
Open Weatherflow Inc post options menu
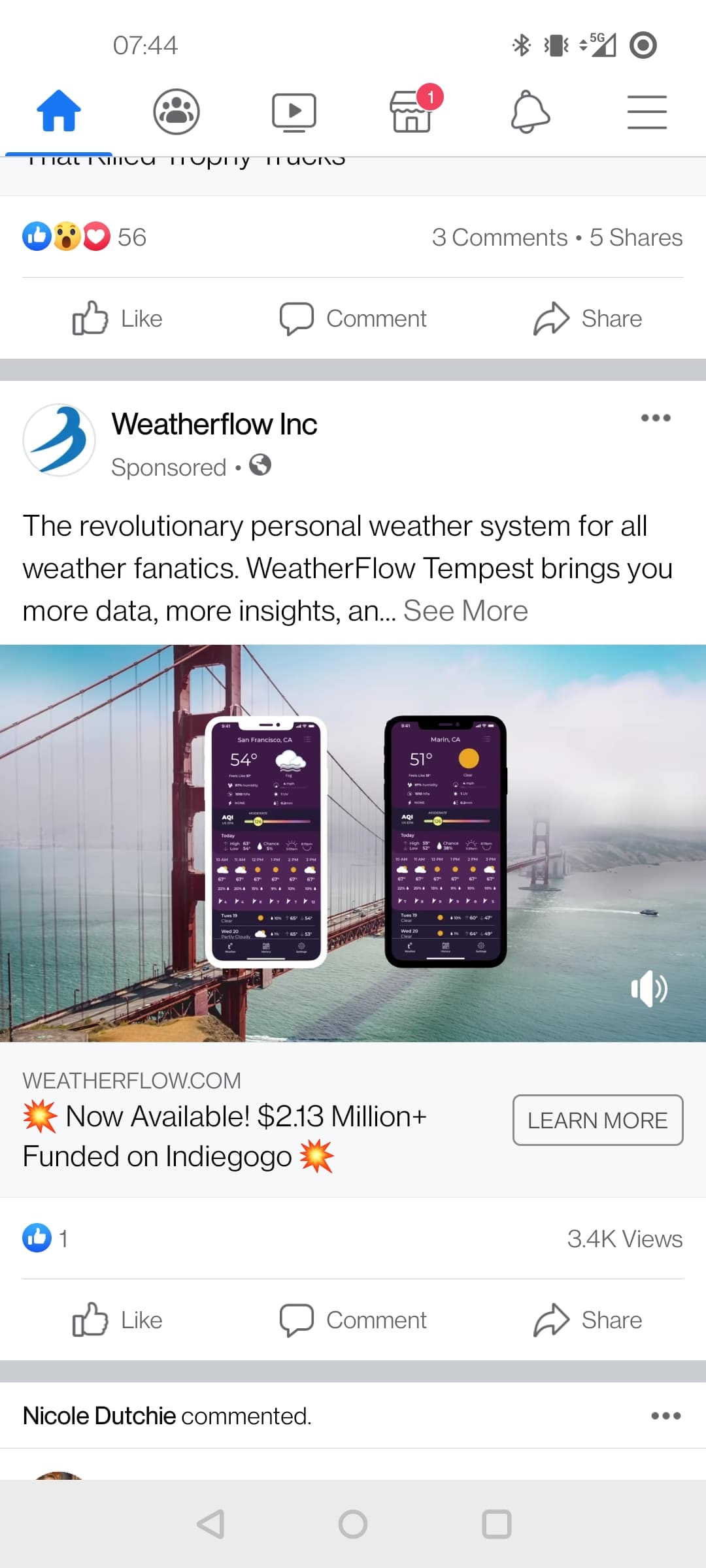point(656,418)
